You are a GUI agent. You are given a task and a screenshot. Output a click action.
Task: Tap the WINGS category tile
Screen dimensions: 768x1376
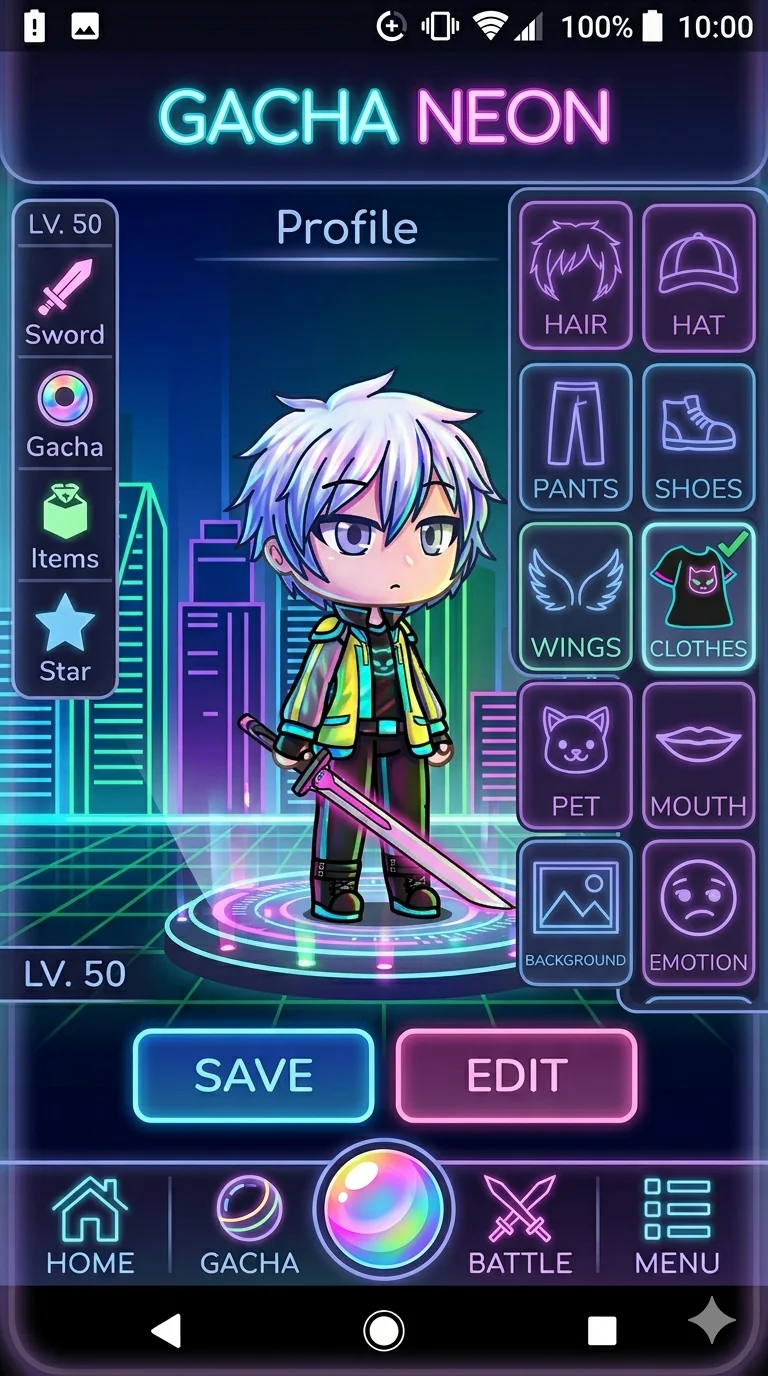[576, 596]
